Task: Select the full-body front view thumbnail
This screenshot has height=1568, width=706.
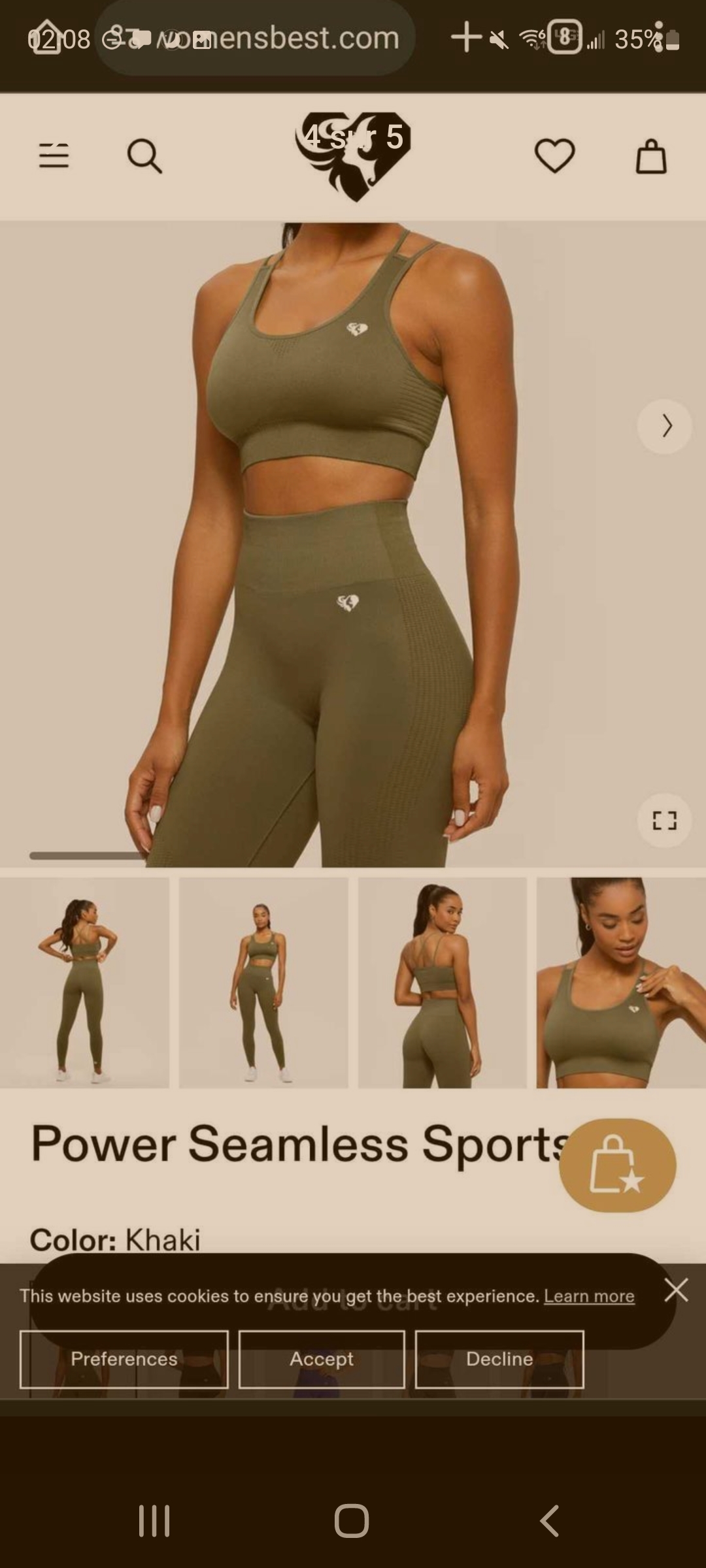Action: (263, 982)
